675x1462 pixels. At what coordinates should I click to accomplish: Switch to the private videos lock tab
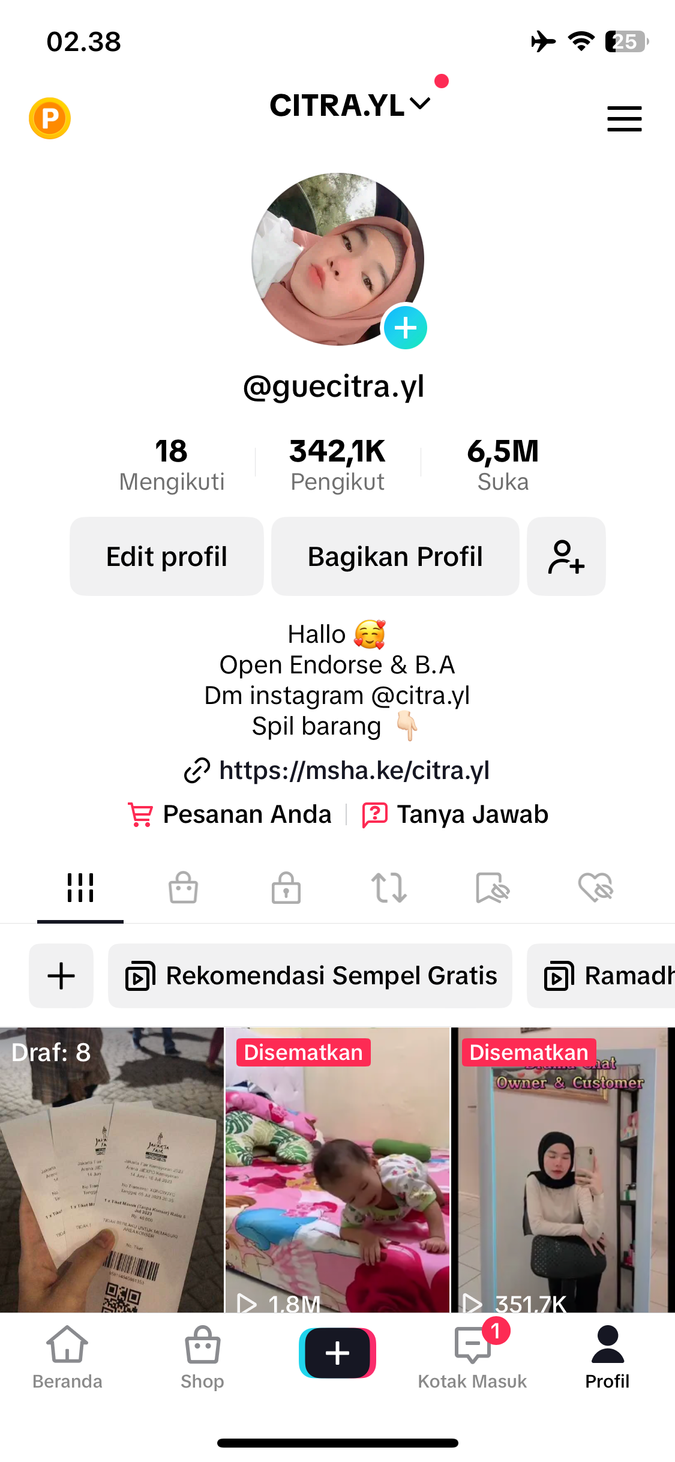(286, 887)
